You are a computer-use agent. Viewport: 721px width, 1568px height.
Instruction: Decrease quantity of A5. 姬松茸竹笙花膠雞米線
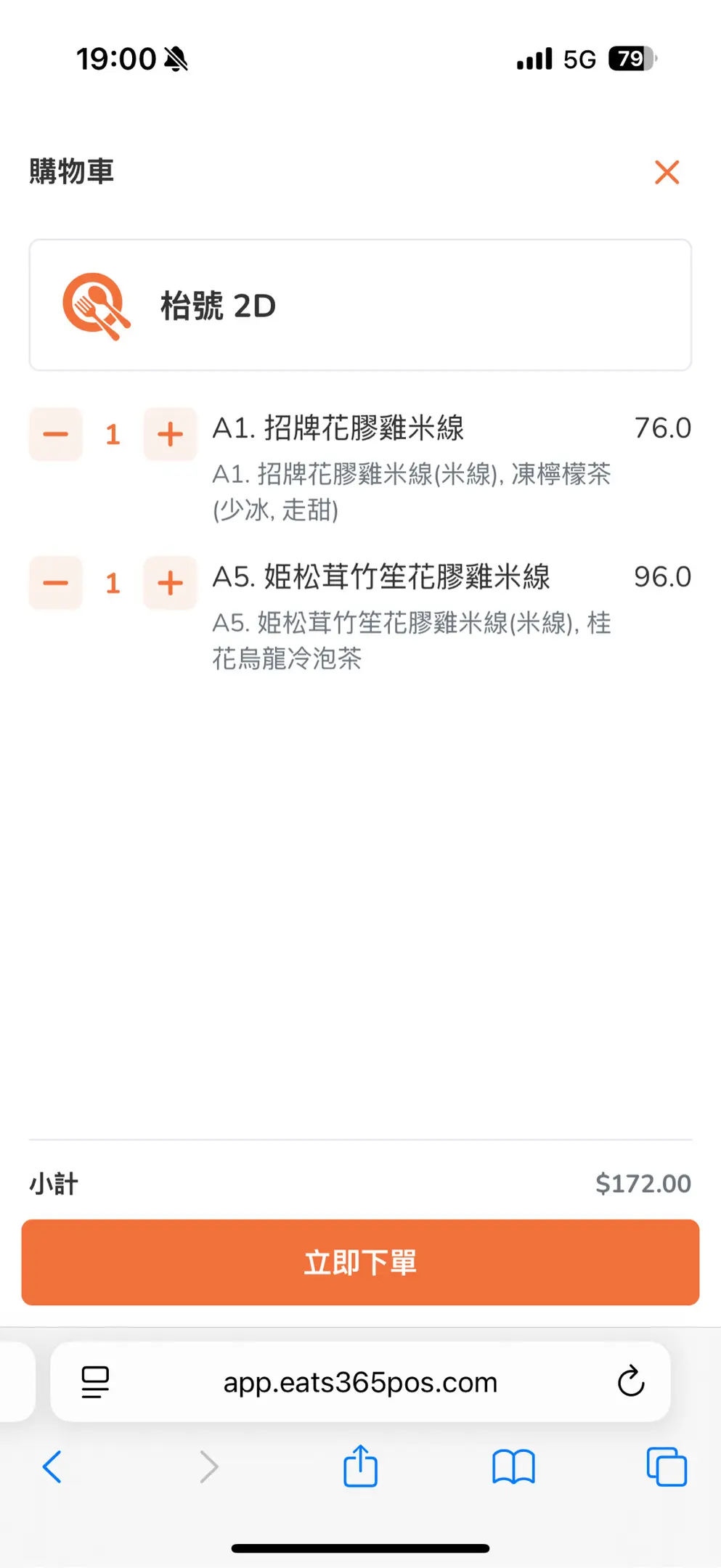point(56,583)
